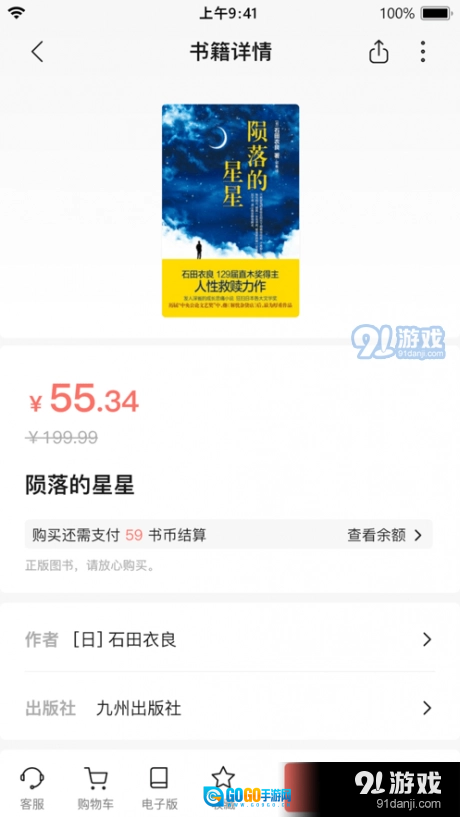Open the three-dot overflow menu
The height and width of the screenshot is (817, 460).
pos(422,52)
